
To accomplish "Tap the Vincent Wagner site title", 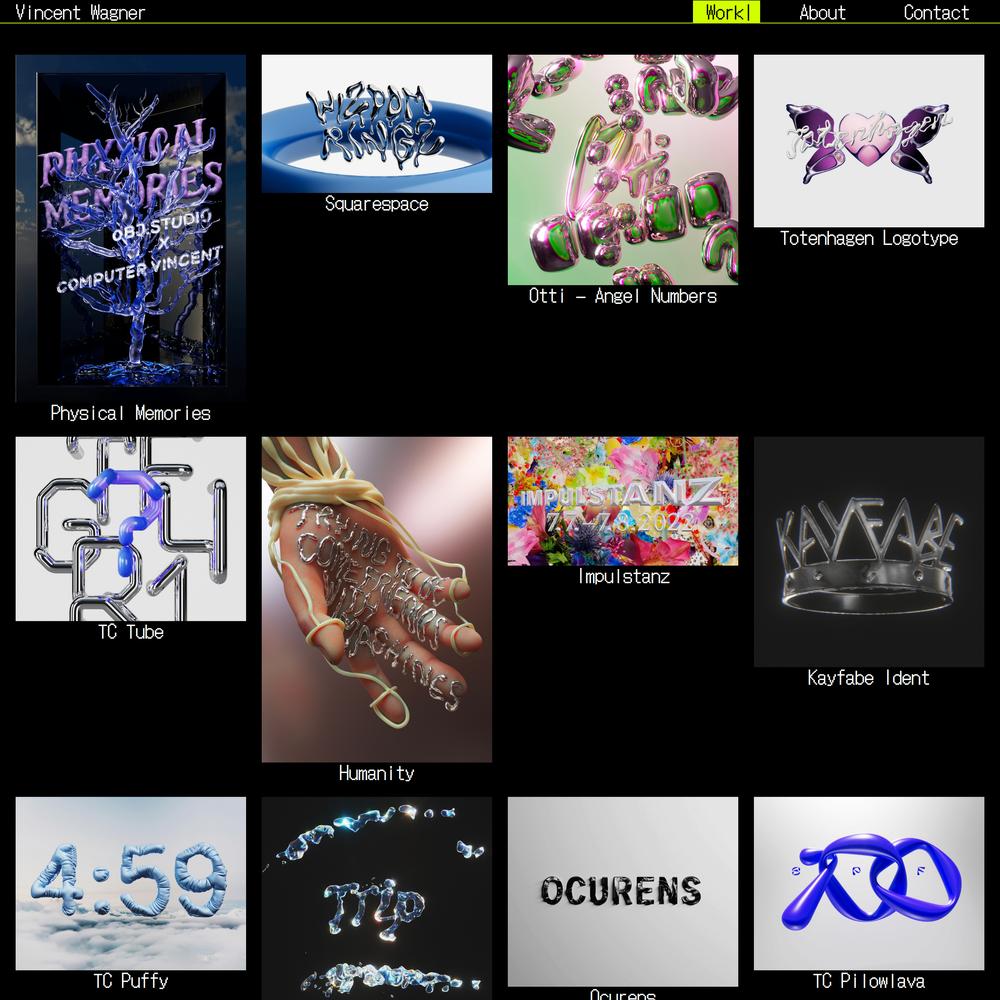I will (81, 12).
